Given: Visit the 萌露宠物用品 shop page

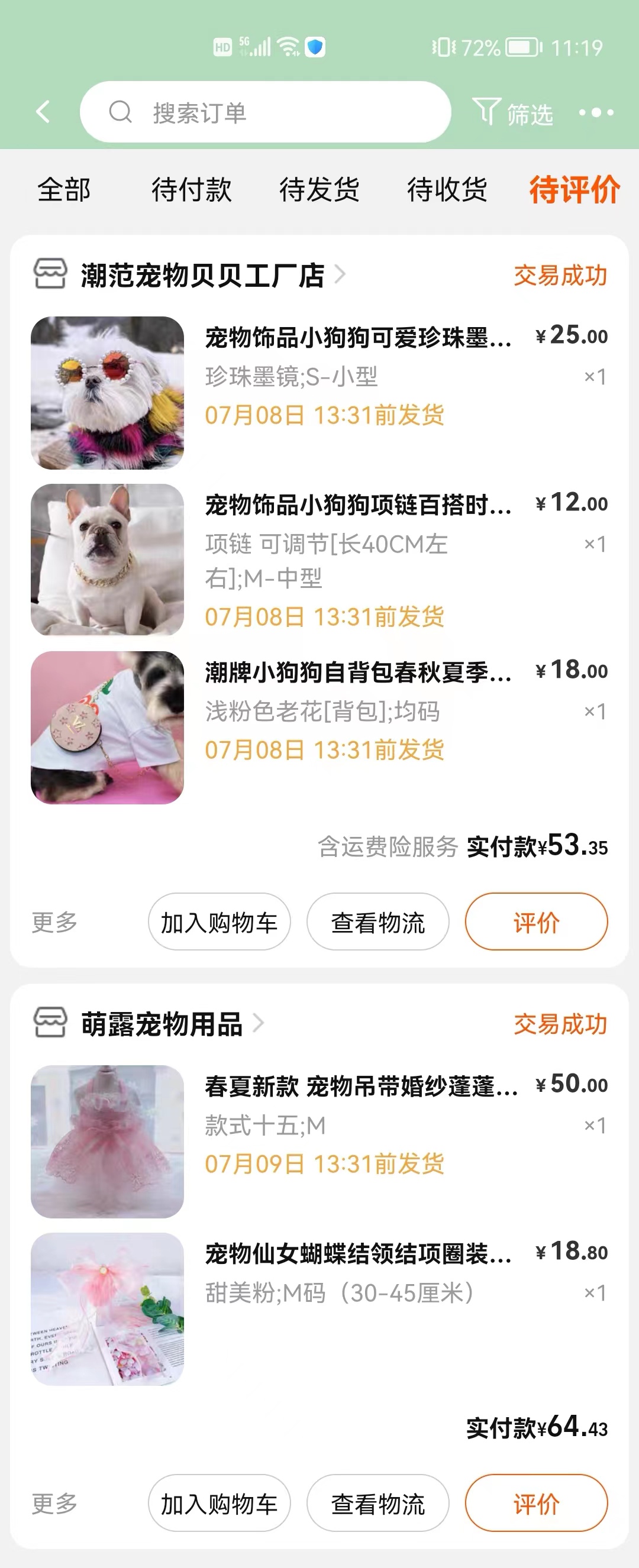Looking at the screenshot, I should coord(162,1024).
